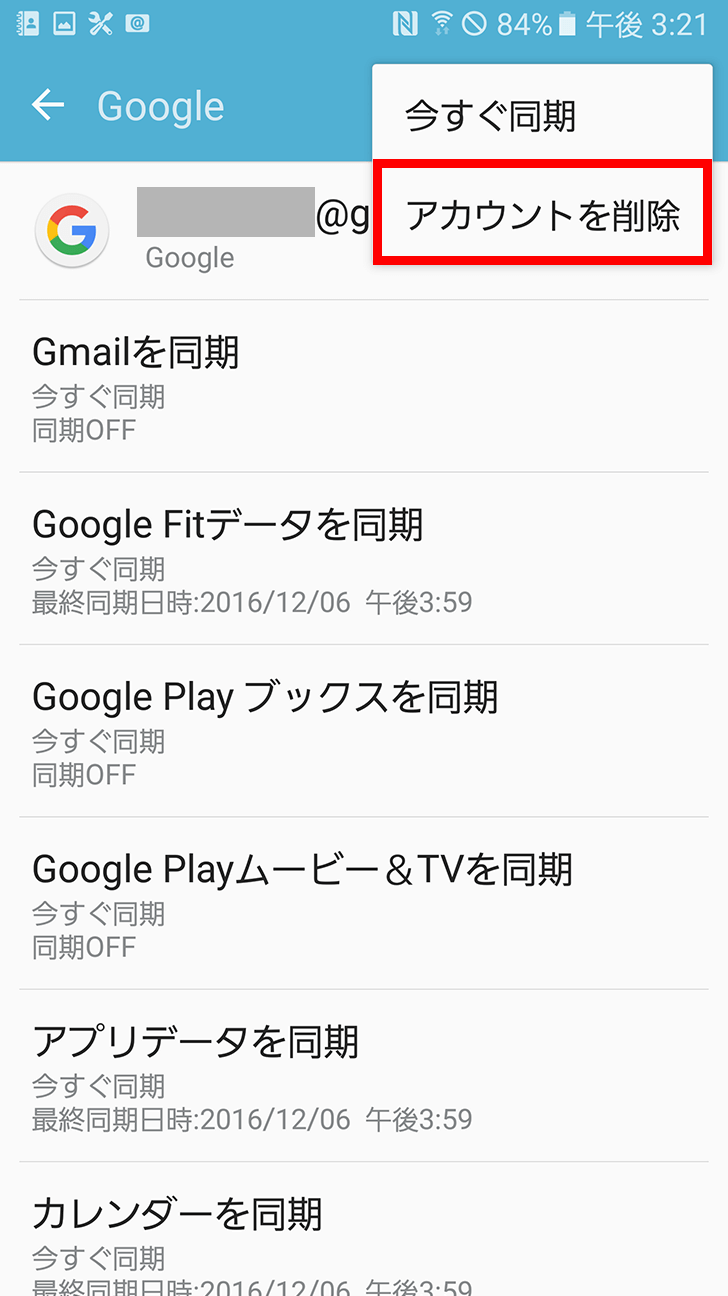Tap the アプリデータを同期 row
Image resolution: width=728 pixels, height=1296 pixels.
click(364, 1076)
